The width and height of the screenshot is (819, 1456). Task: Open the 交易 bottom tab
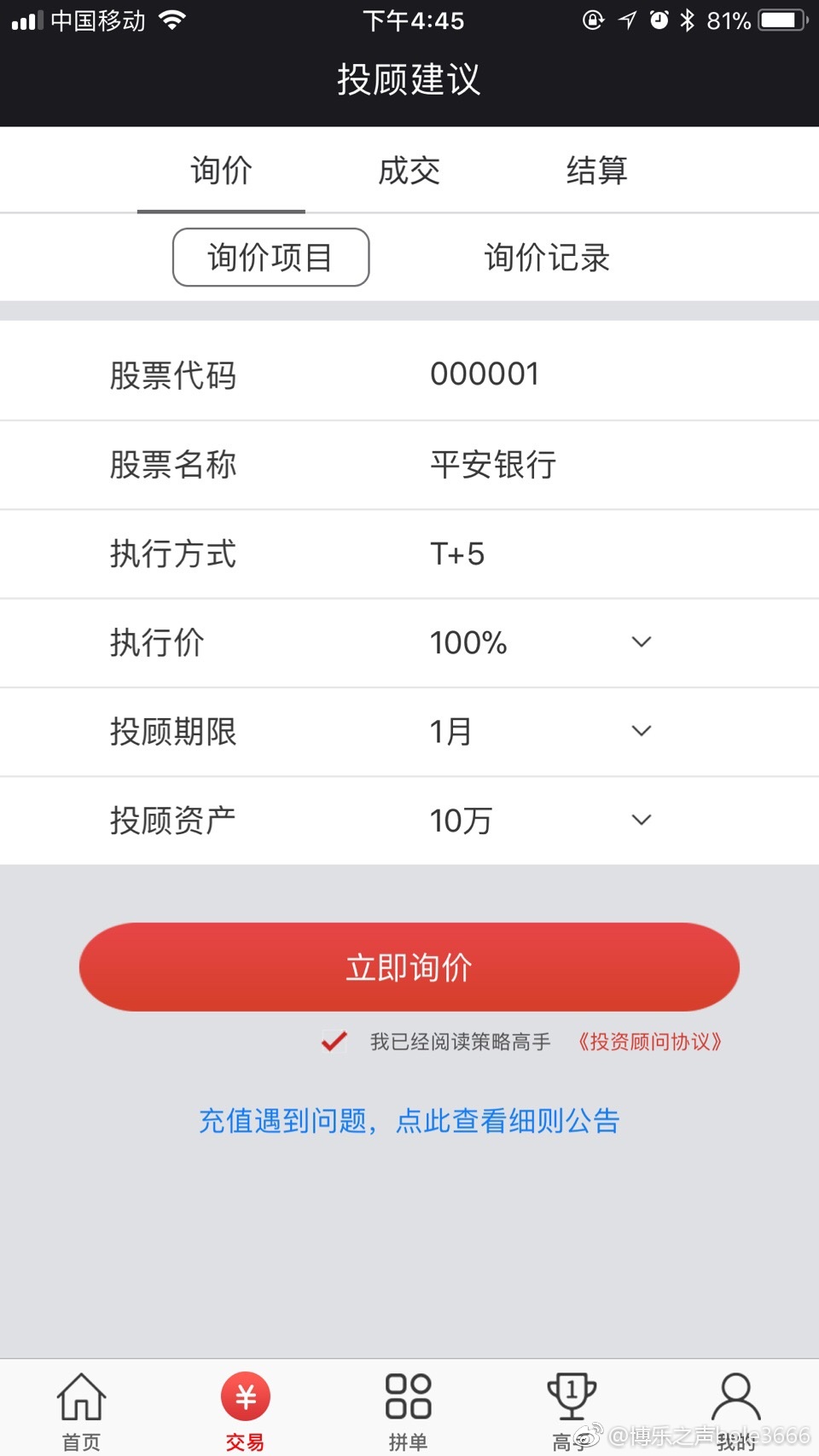pyautogui.click(x=245, y=1412)
